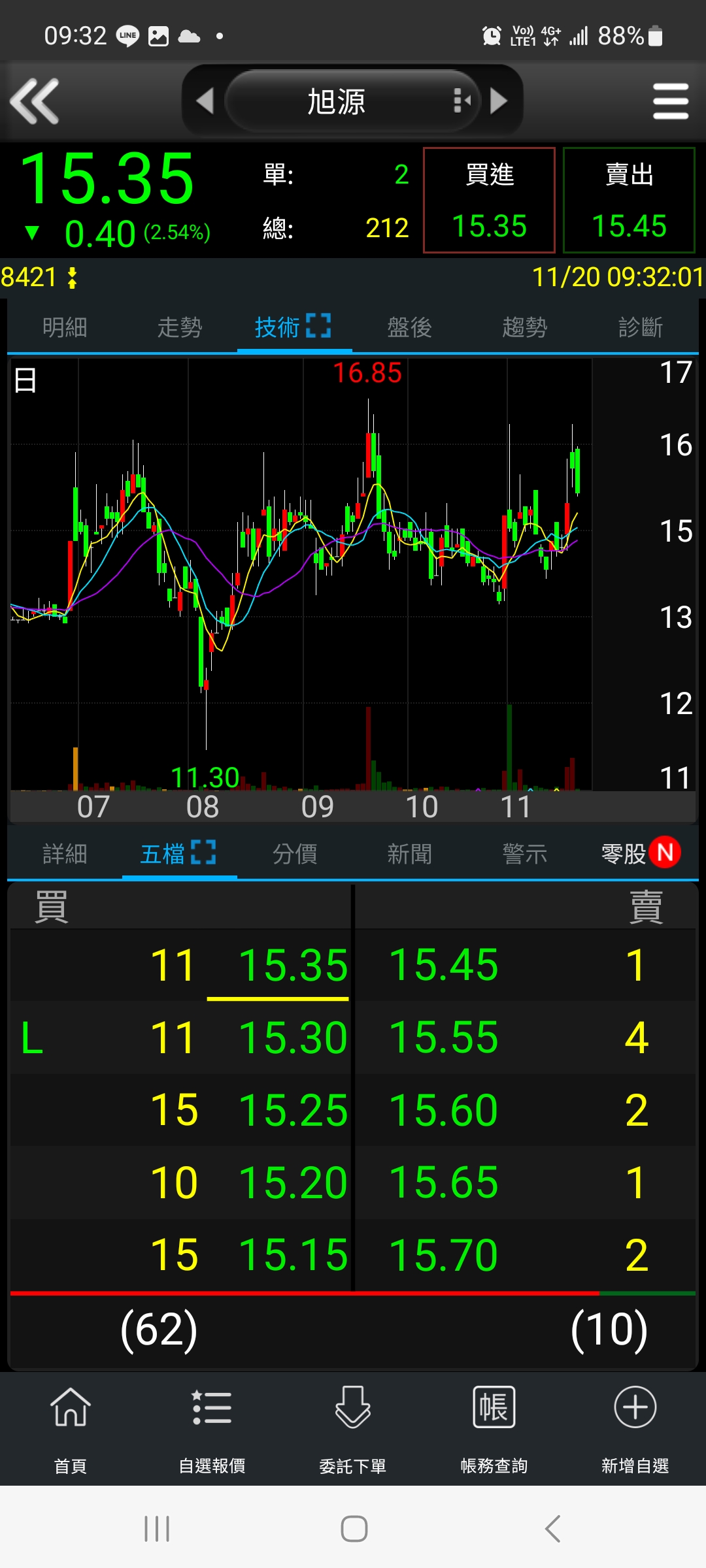Viewport: 706px width, 1568px height.
Task: Open the 診斷 tab
Action: click(641, 327)
